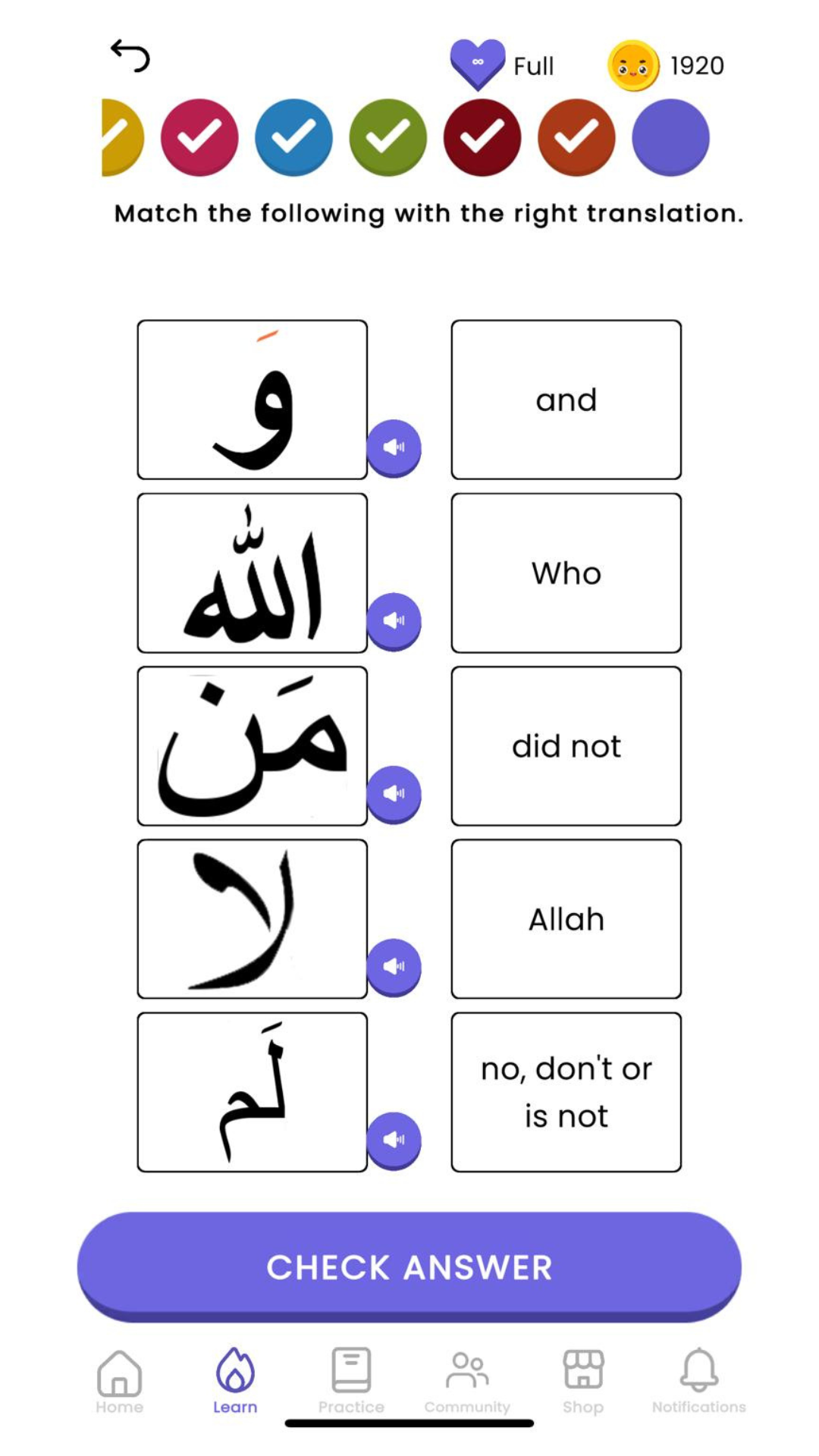Switch to the Home tab
Viewport: 819px width, 1456px height.
[119, 1380]
